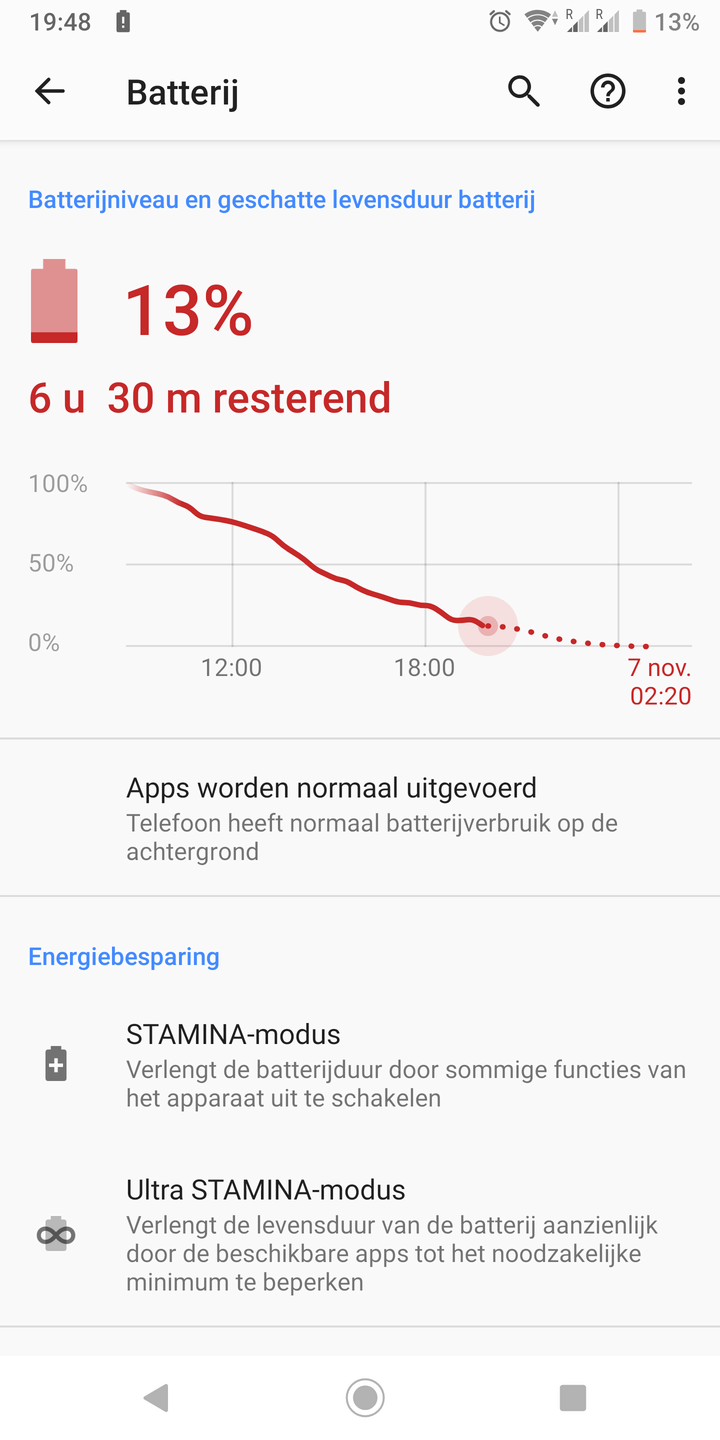Viewport: 720px width, 1440px height.
Task: Open search in battery settings
Action: (x=523, y=92)
